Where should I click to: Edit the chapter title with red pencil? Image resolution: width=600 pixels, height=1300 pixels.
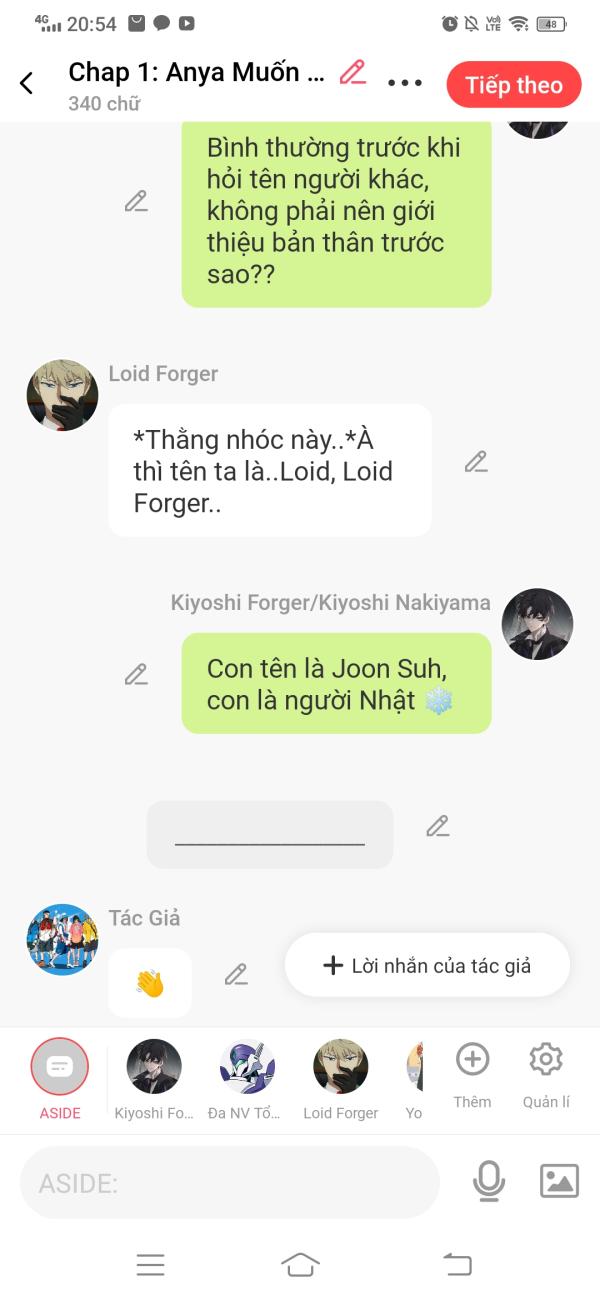(x=352, y=72)
